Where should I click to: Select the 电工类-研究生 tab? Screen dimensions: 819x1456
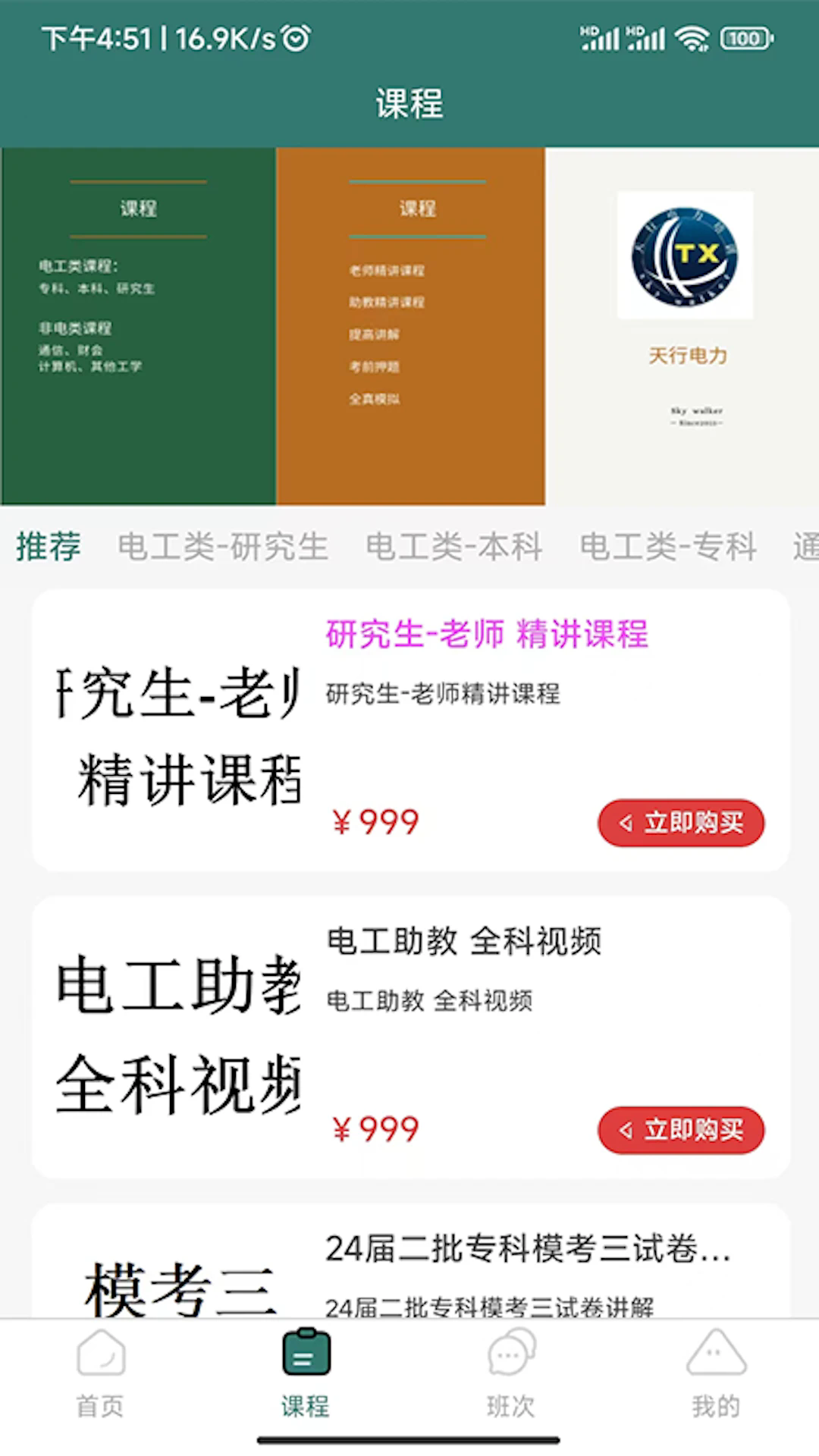[224, 548]
